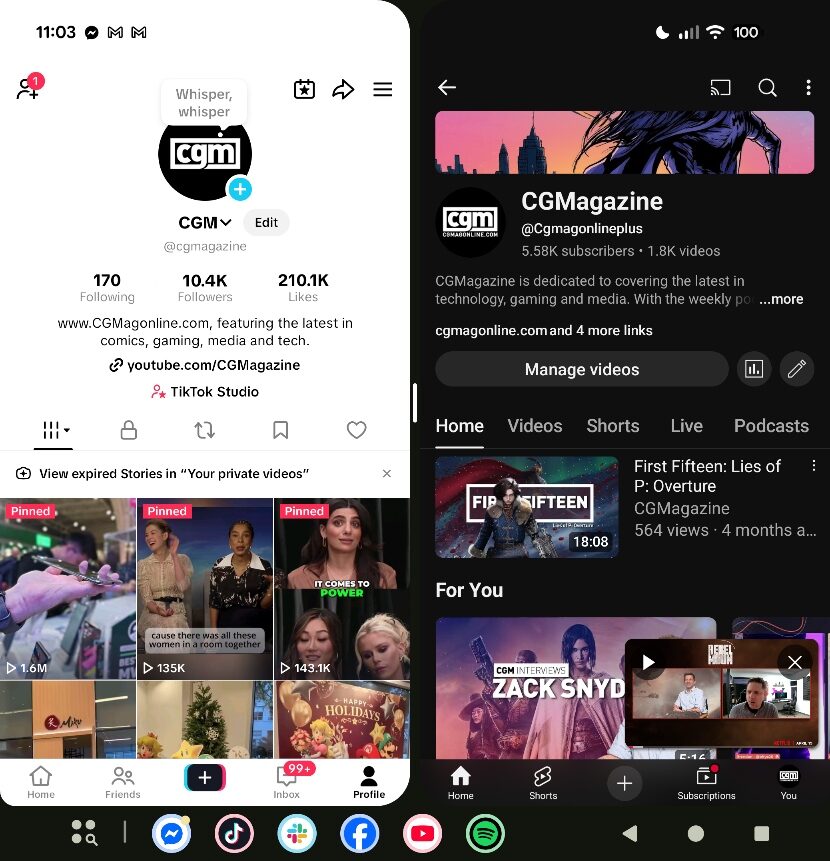Tap Edit next to CGM name
The width and height of the screenshot is (830, 861).
[266, 222]
